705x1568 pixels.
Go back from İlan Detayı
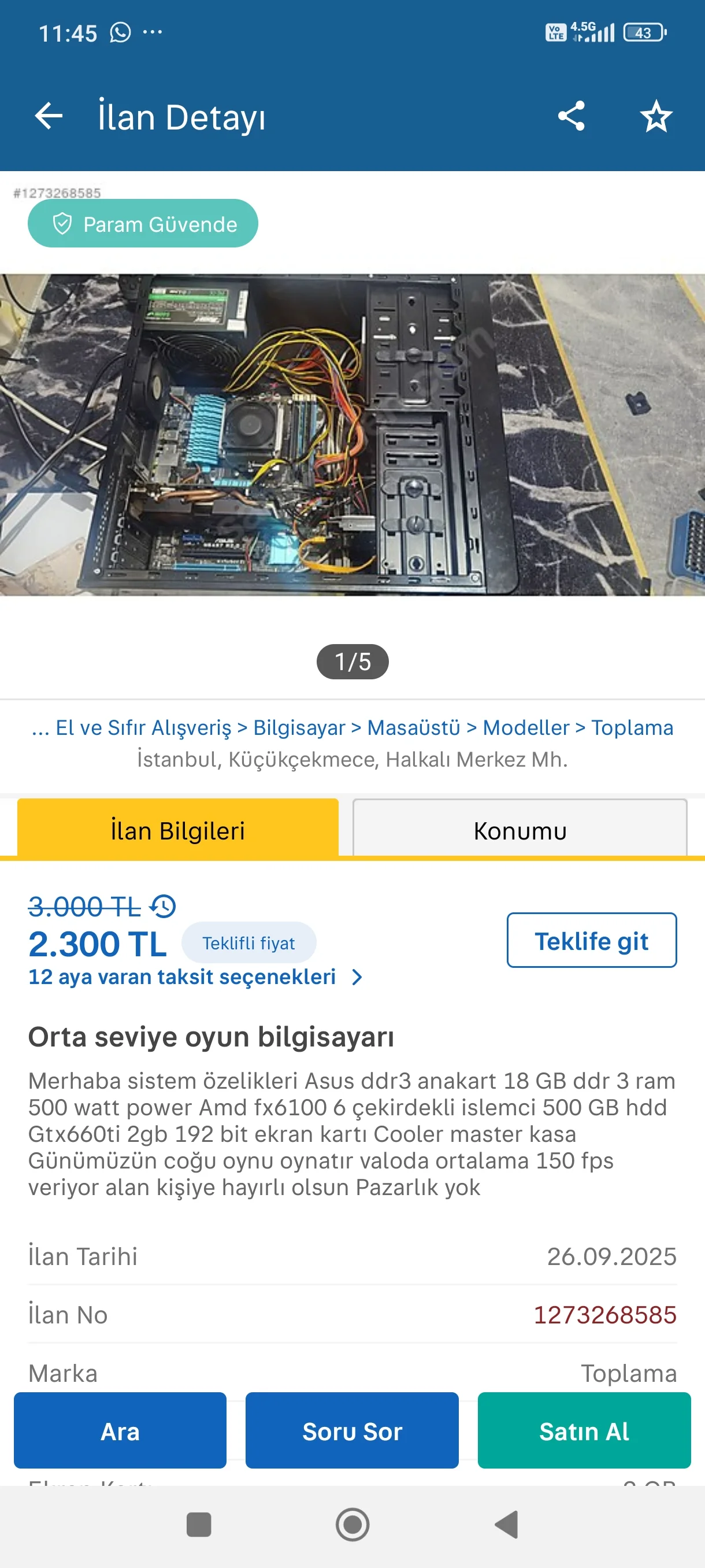[49, 116]
